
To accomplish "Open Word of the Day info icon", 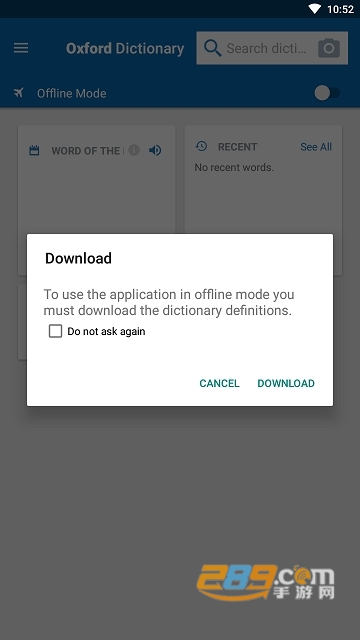I will [x=134, y=150].
